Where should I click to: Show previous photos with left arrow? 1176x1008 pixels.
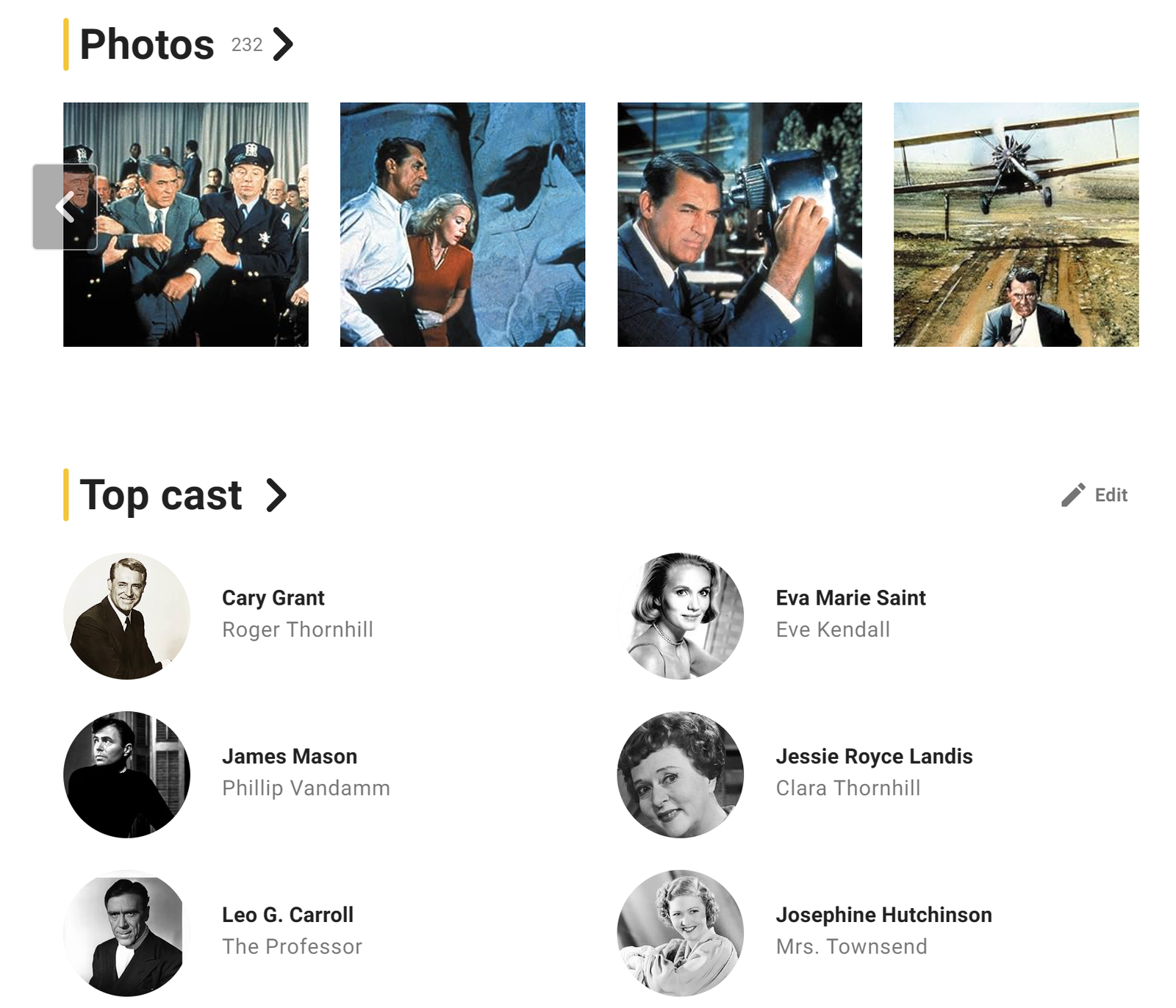65,206
